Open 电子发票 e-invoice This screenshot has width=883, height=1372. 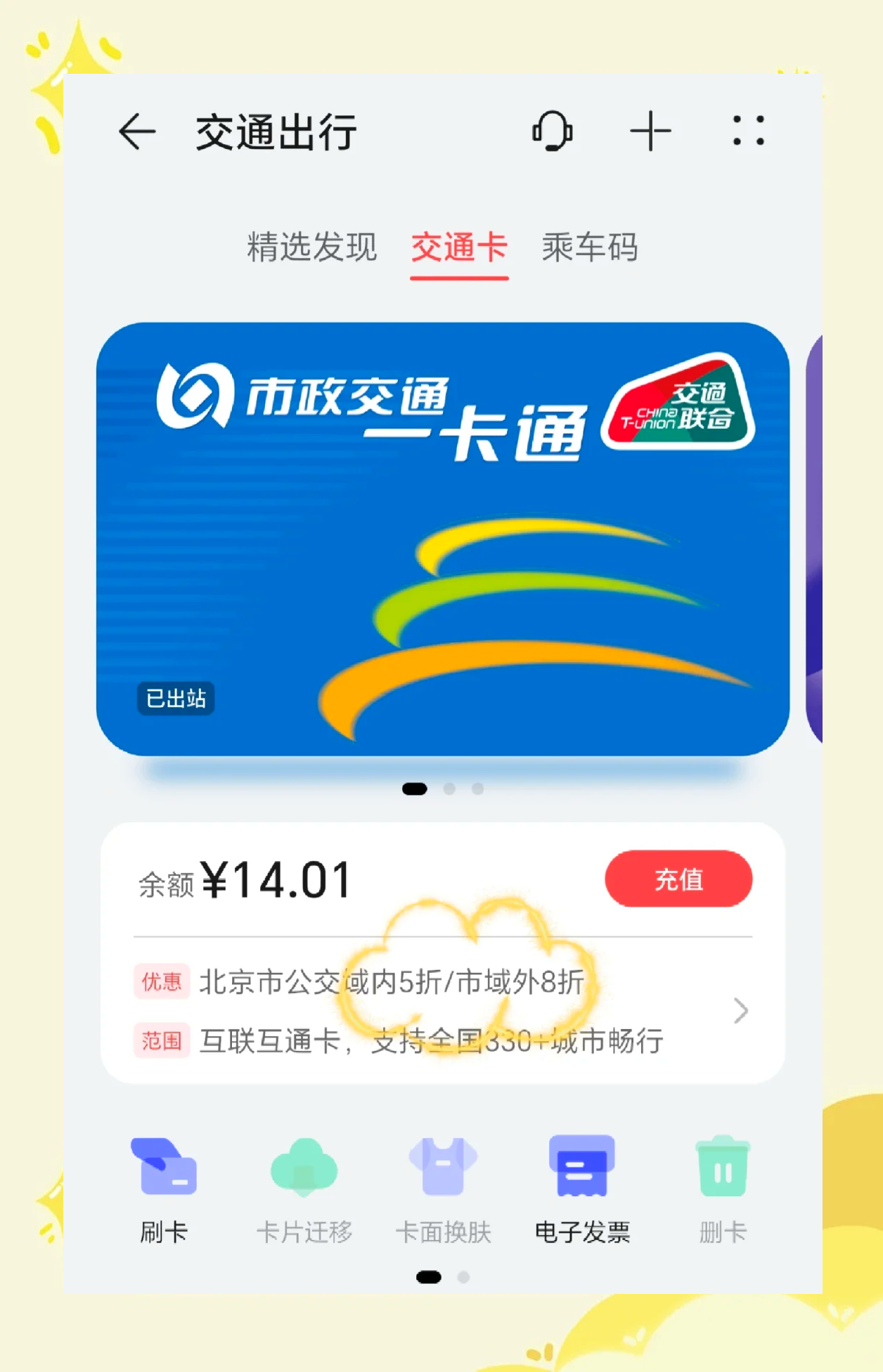[x=582, y=1189]
